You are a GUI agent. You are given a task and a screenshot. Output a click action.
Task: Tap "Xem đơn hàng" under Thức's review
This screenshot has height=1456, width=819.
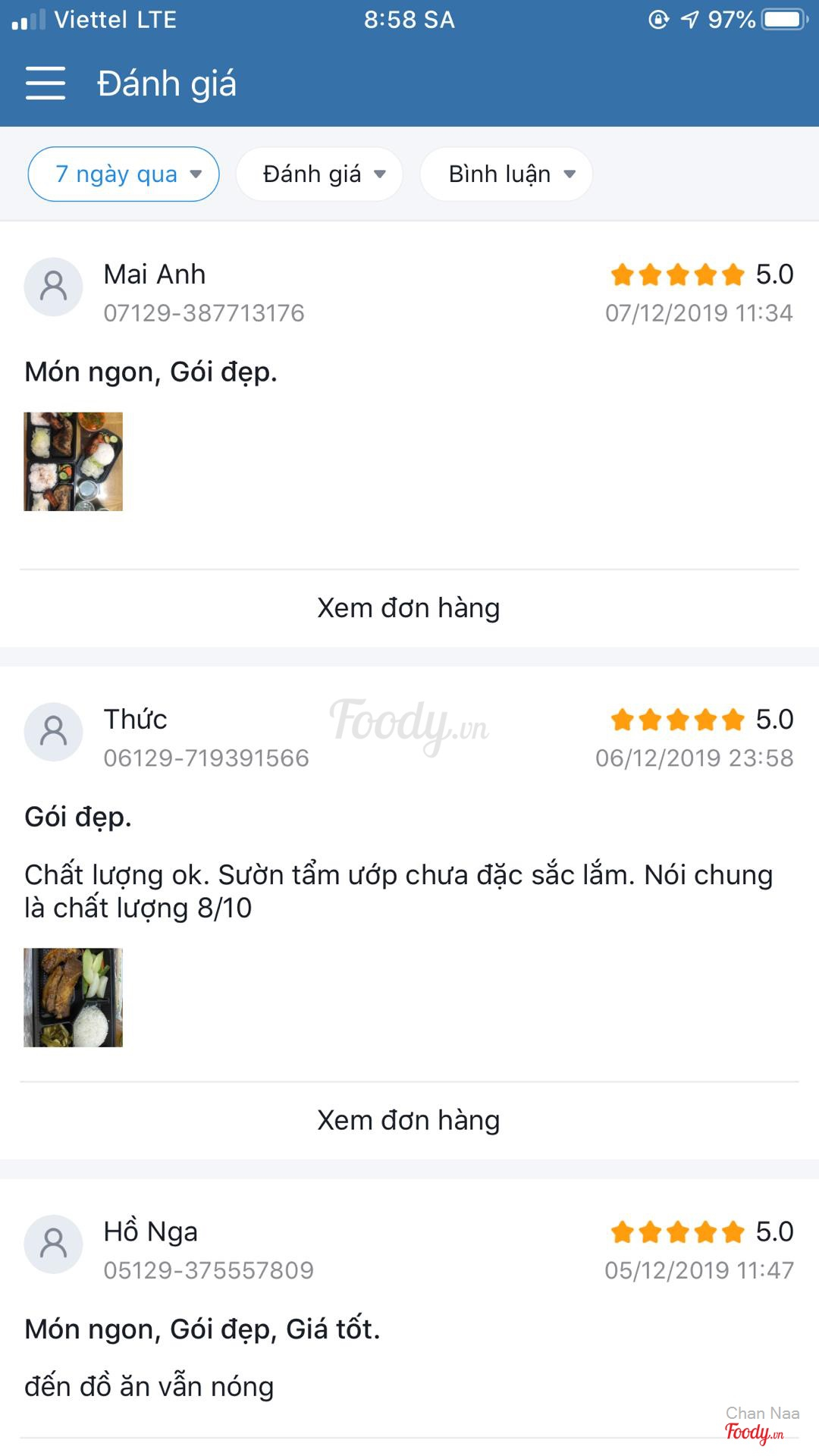coord(409,1121)
